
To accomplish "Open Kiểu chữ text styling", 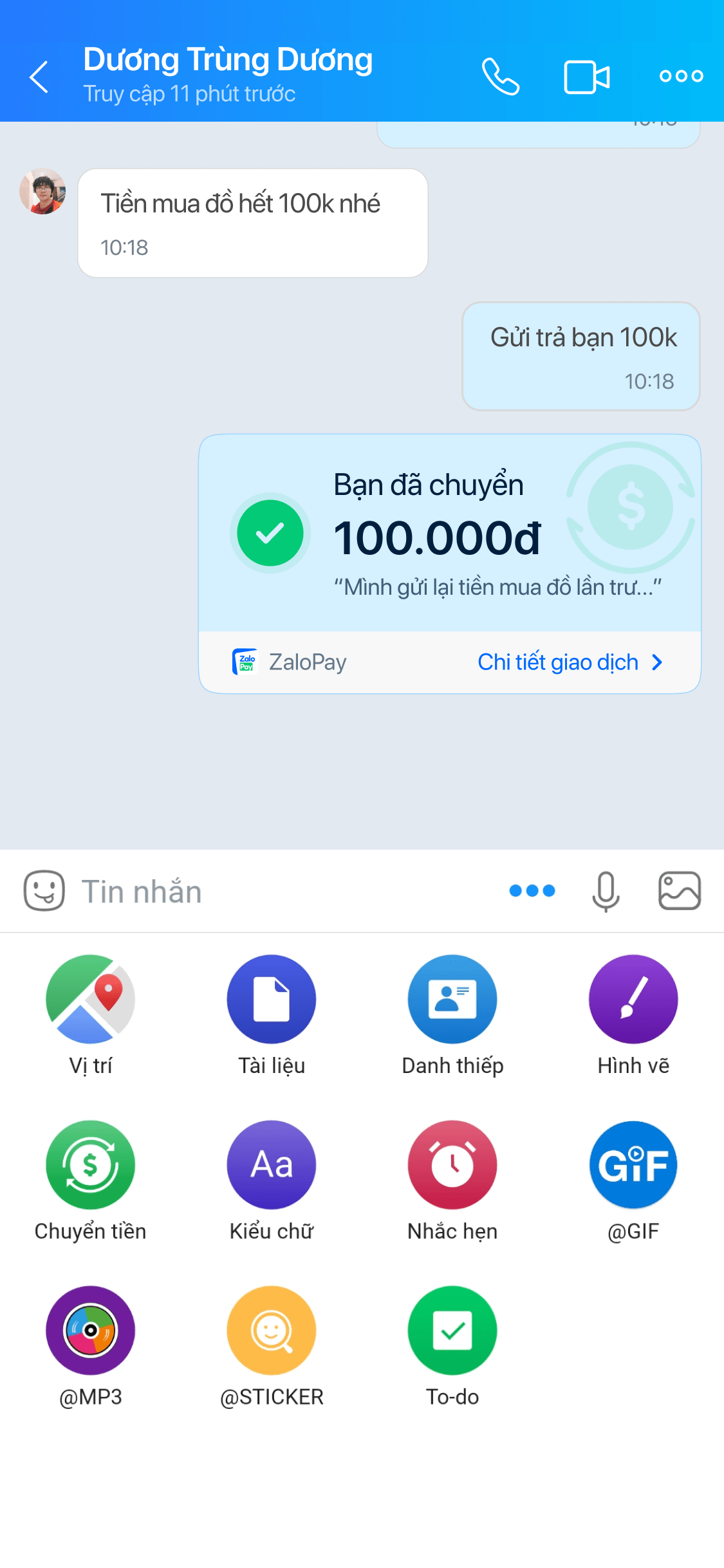I will [x=272, y=1164].
